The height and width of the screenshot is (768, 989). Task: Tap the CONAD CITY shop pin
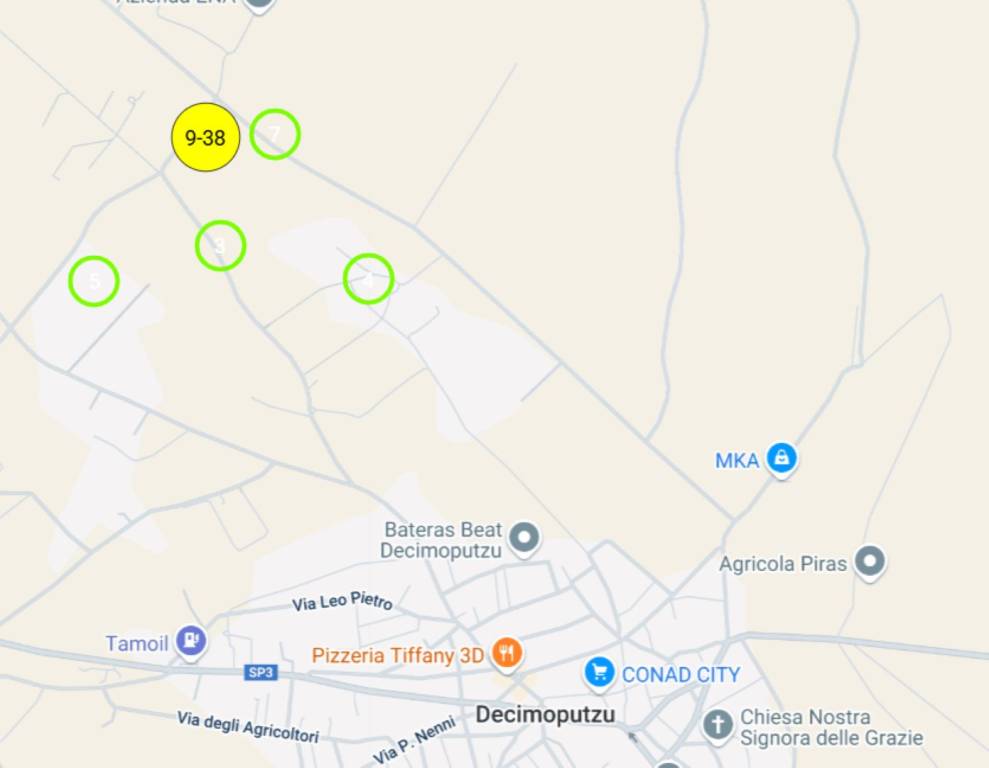pyautogui.click(x=599, y=673)
